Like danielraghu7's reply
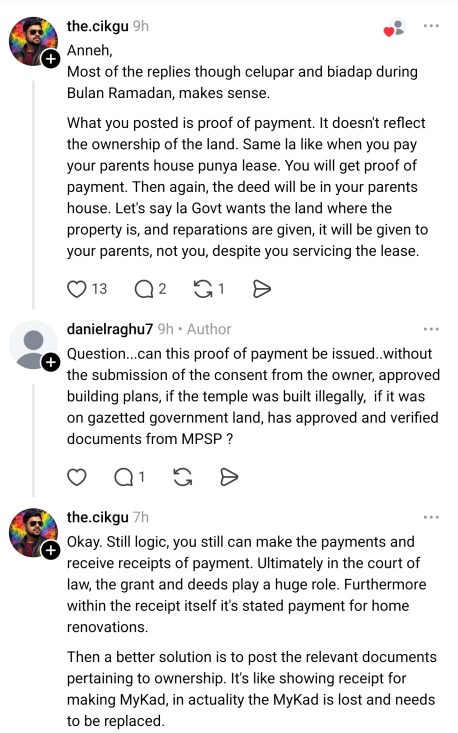Image resolution: width=458 pixels, height=733 pixels. click(77, 477)
